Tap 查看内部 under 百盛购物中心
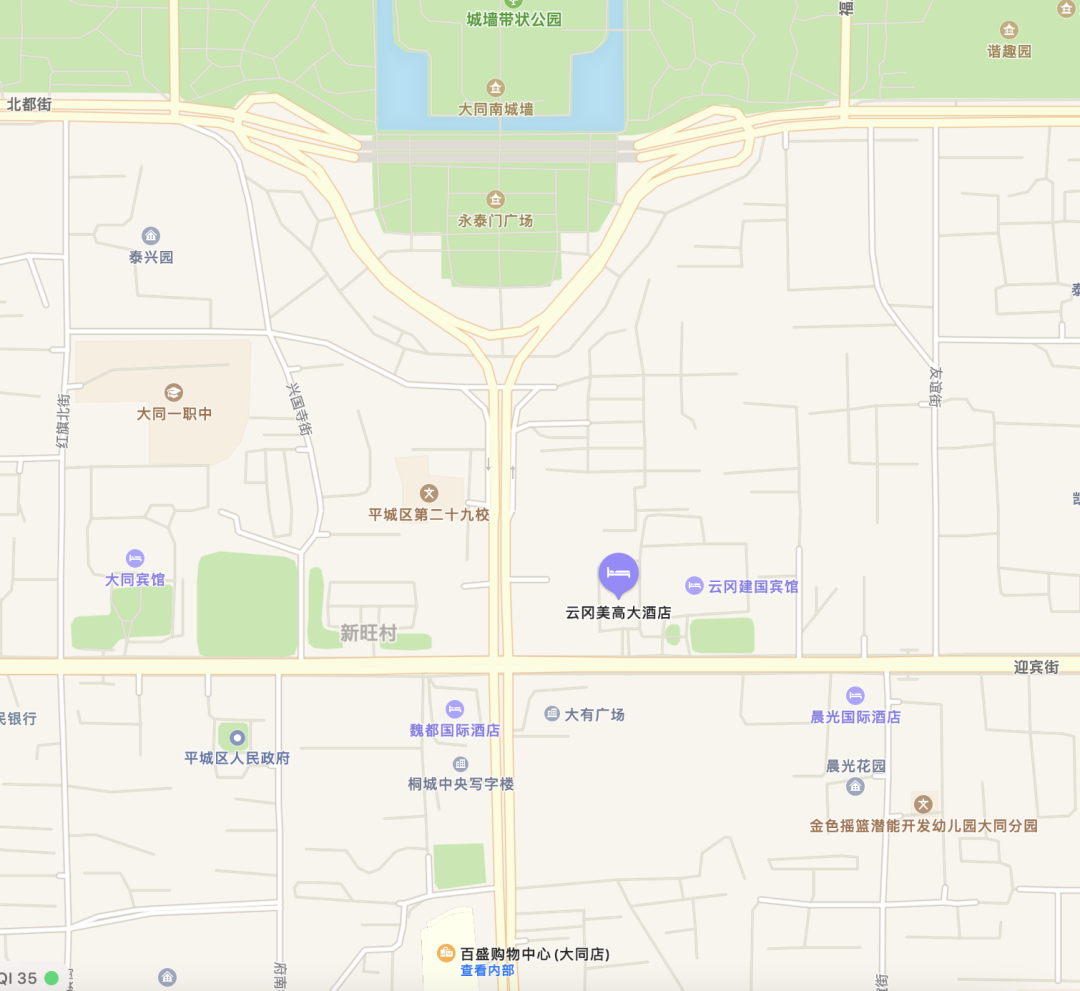The width and height of the screenshot is (1080, 991). 487,970
